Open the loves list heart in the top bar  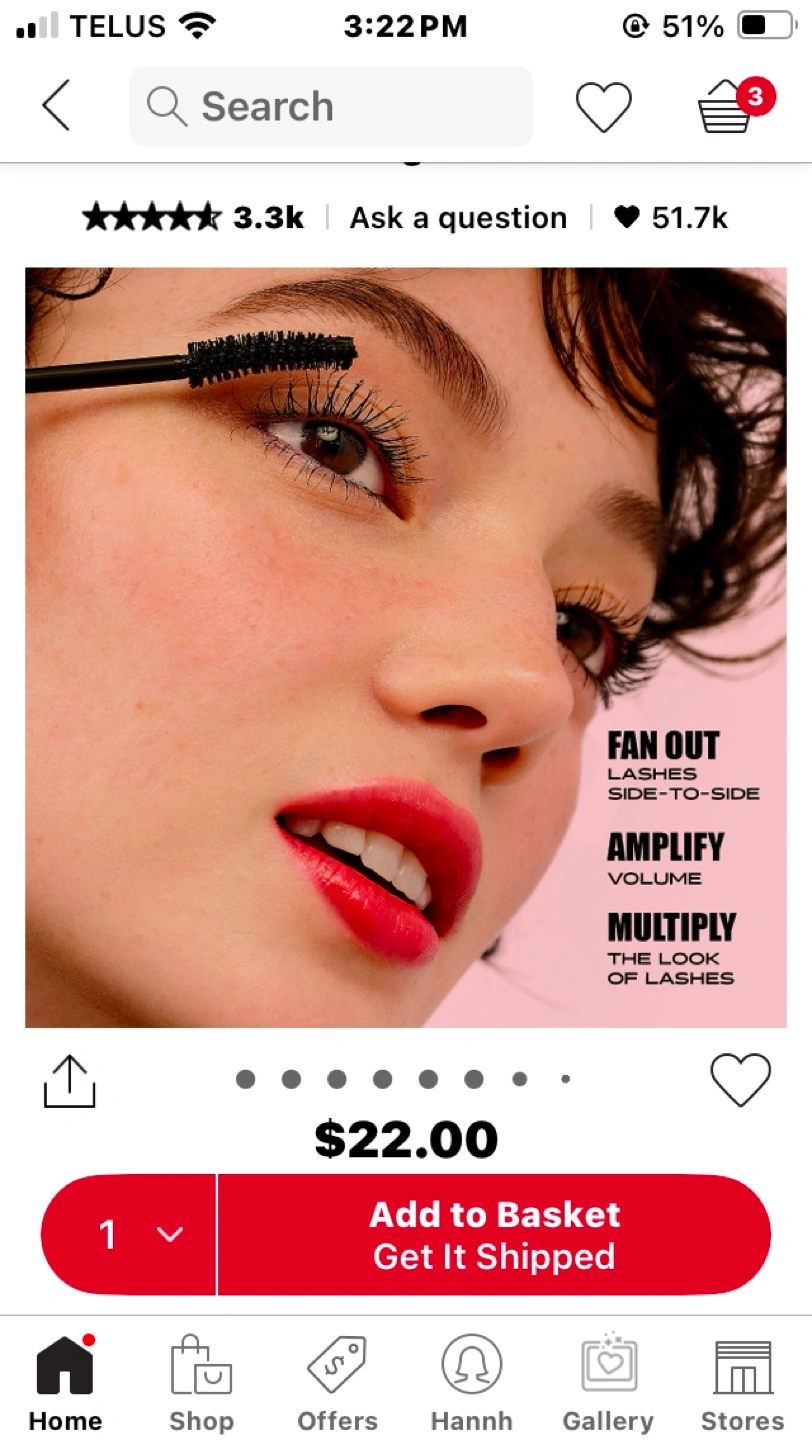click(603, 106)
